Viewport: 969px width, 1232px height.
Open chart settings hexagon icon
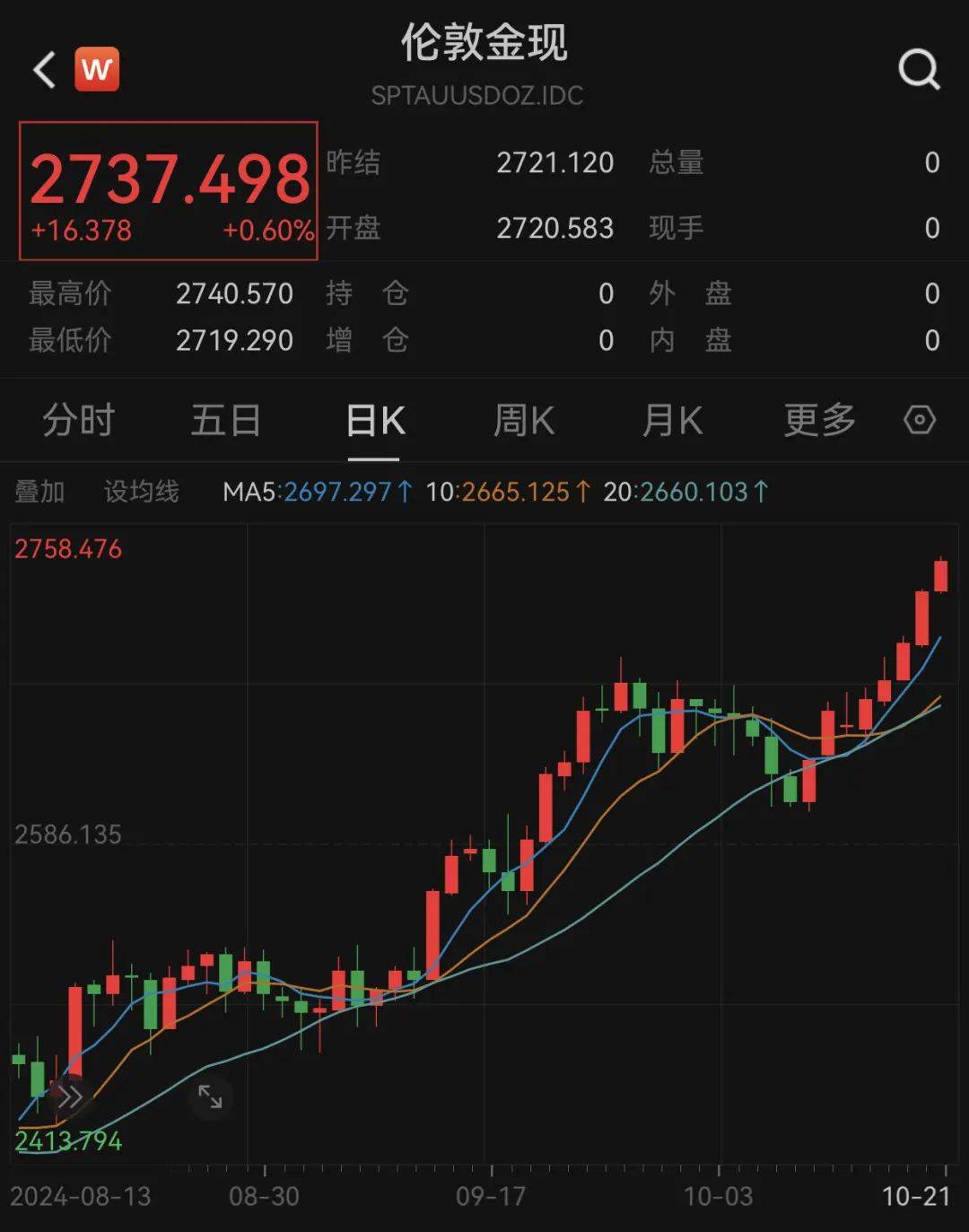coord(920,420)
